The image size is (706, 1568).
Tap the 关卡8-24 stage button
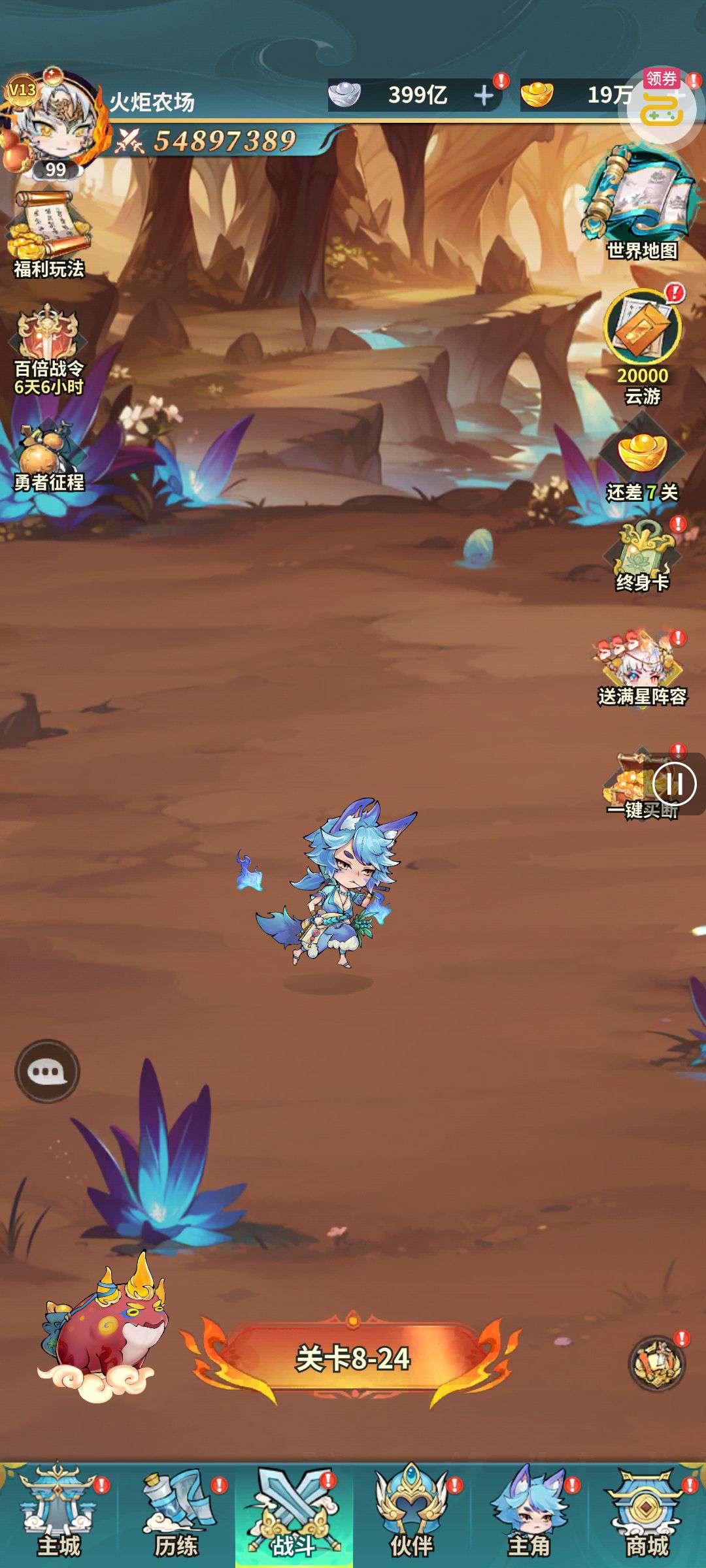click(x=353, y=1359)
